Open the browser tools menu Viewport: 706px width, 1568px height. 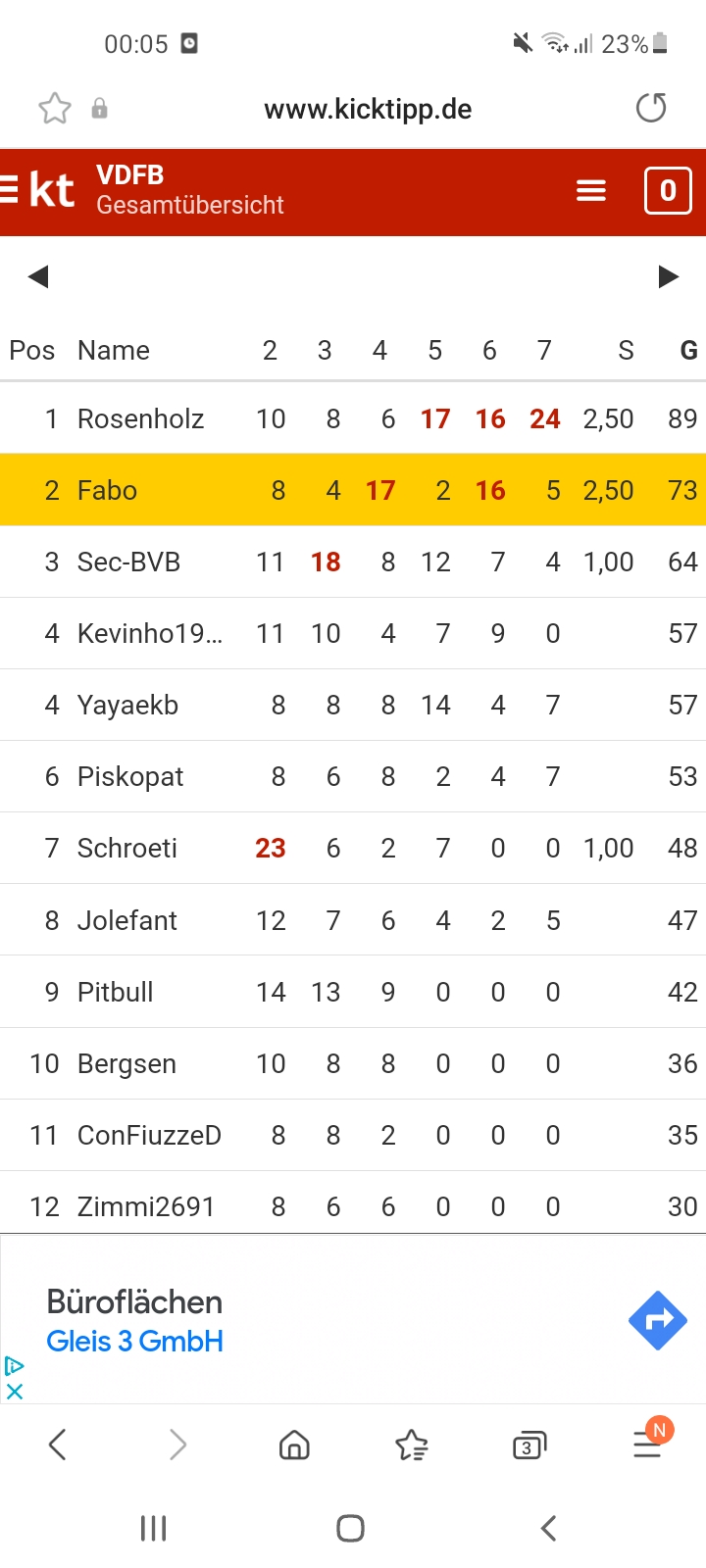[647, 1444]
